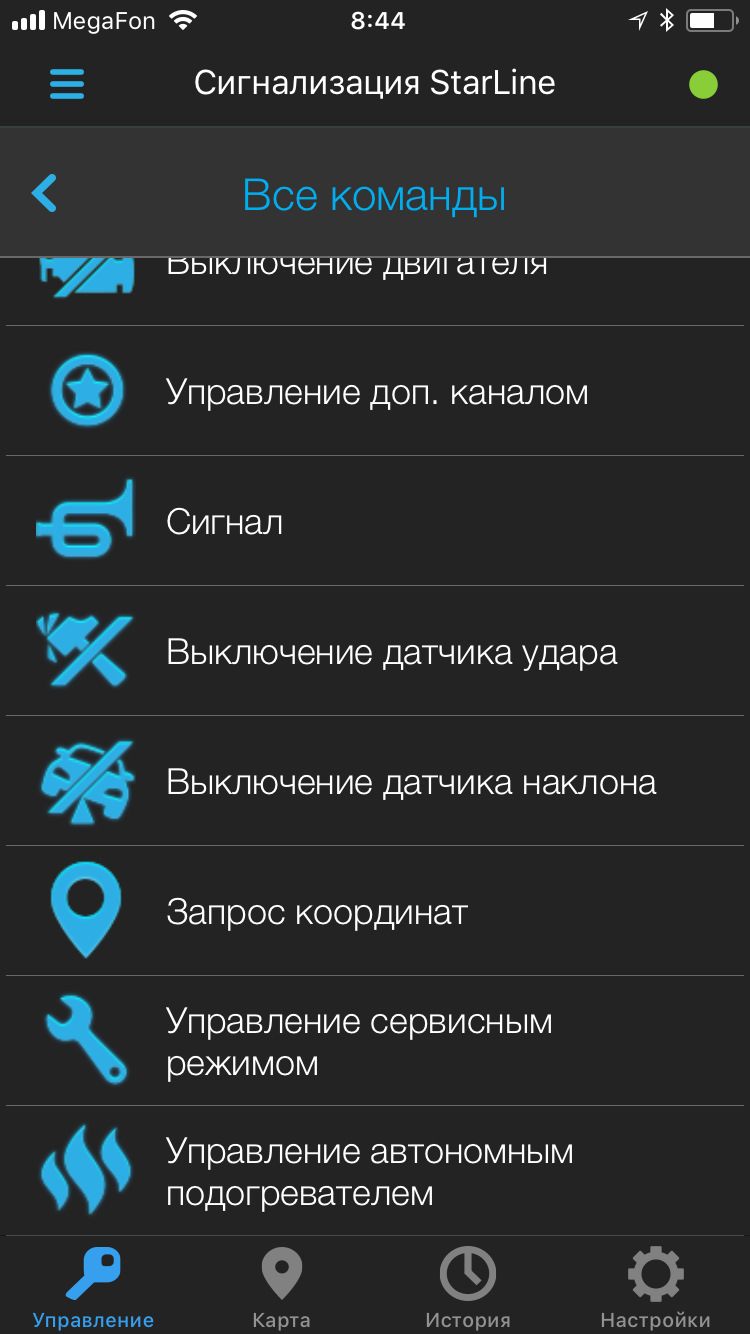750x1334 pixels.
Task: Select the Сигнал command
Action: pyautogui.click(x=376, y=521)
